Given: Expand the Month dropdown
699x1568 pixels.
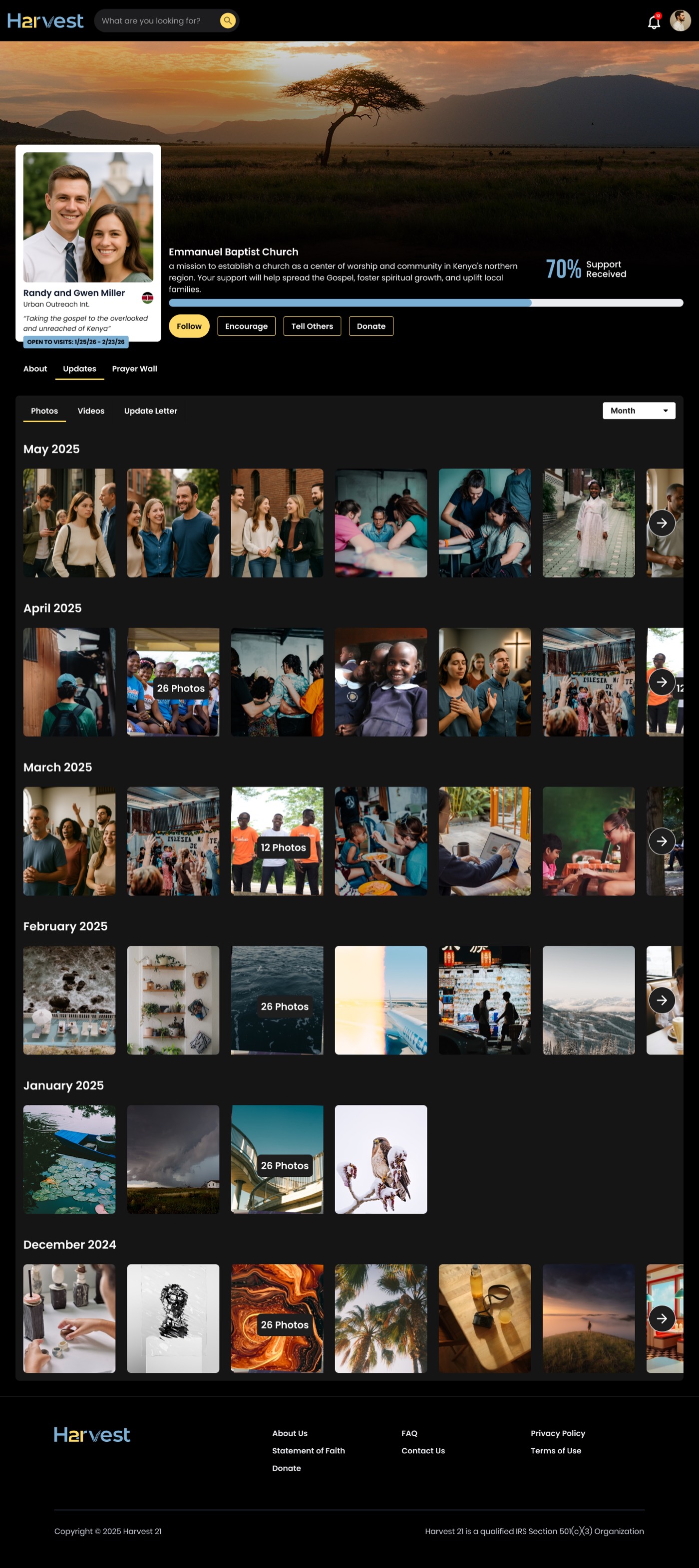Looking at the screenshot, I should click(638, 411).
